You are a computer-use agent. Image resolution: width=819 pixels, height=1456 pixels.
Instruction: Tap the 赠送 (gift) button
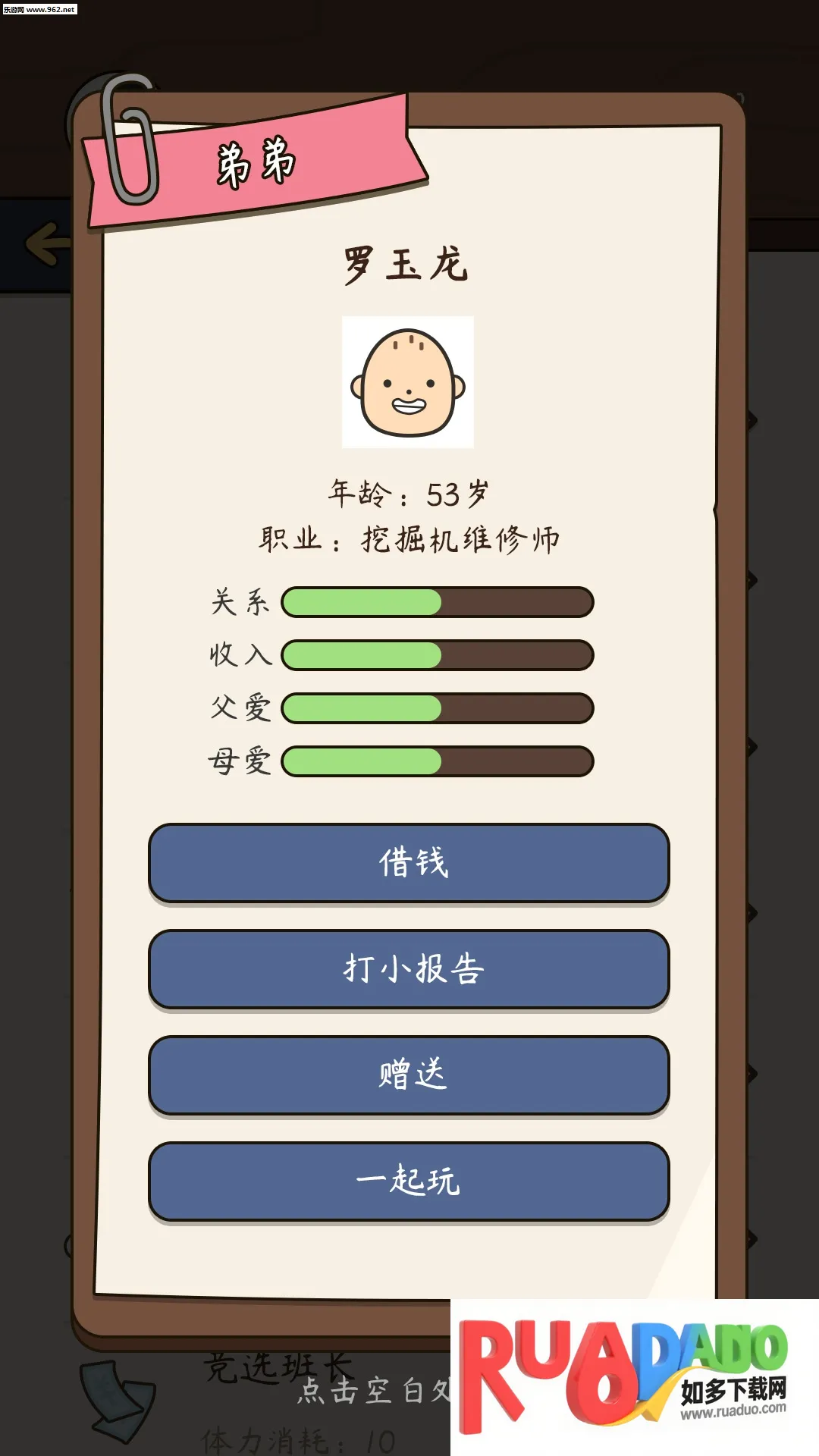(409, 1075)
